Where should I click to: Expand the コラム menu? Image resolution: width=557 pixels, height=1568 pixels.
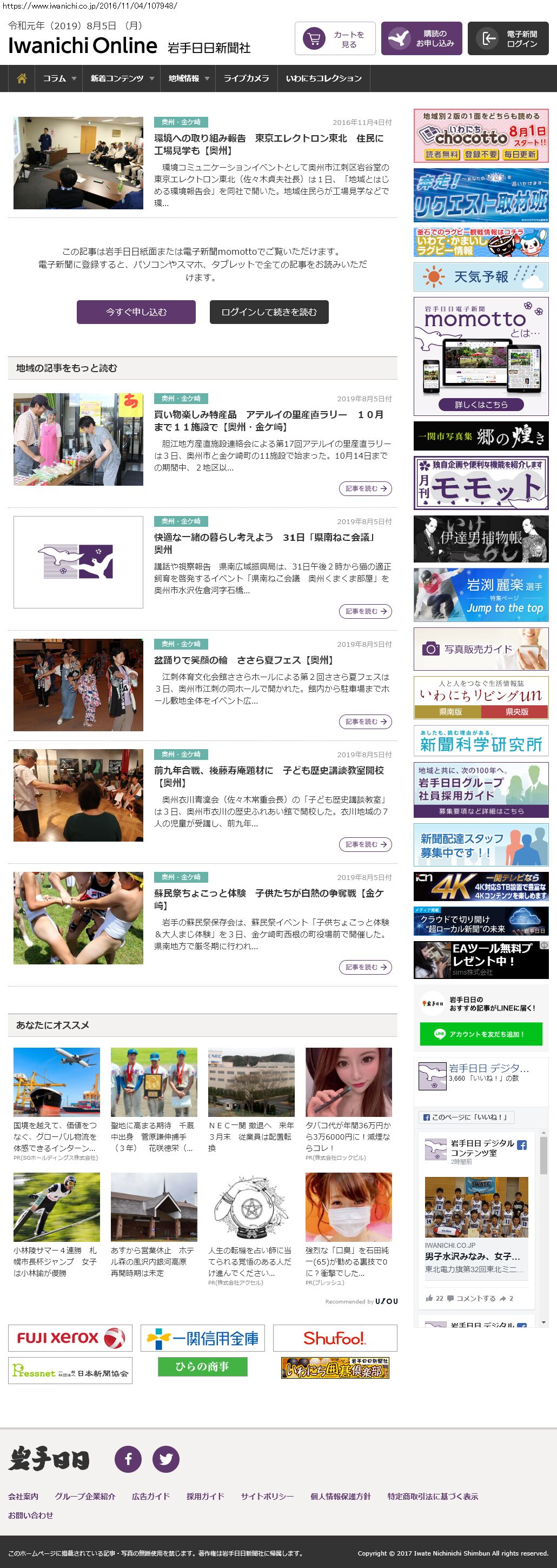tap(58, 78)
